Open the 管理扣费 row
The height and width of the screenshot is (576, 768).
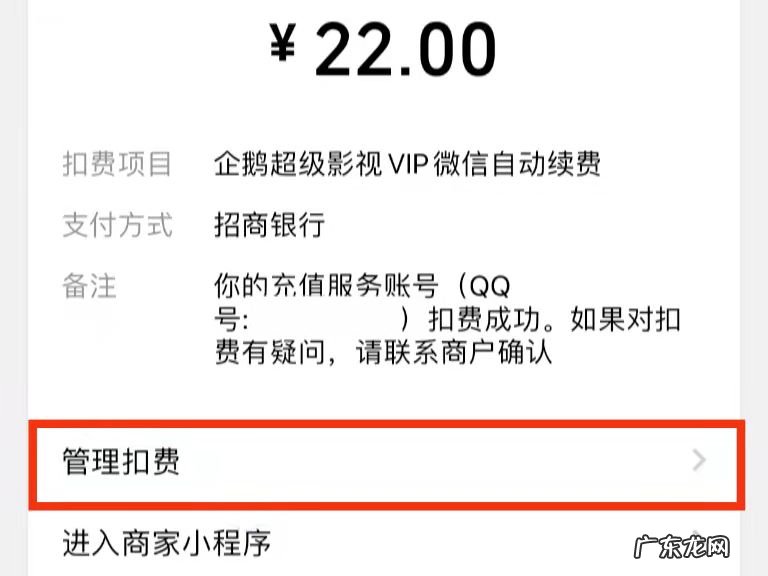pos(384,461)
